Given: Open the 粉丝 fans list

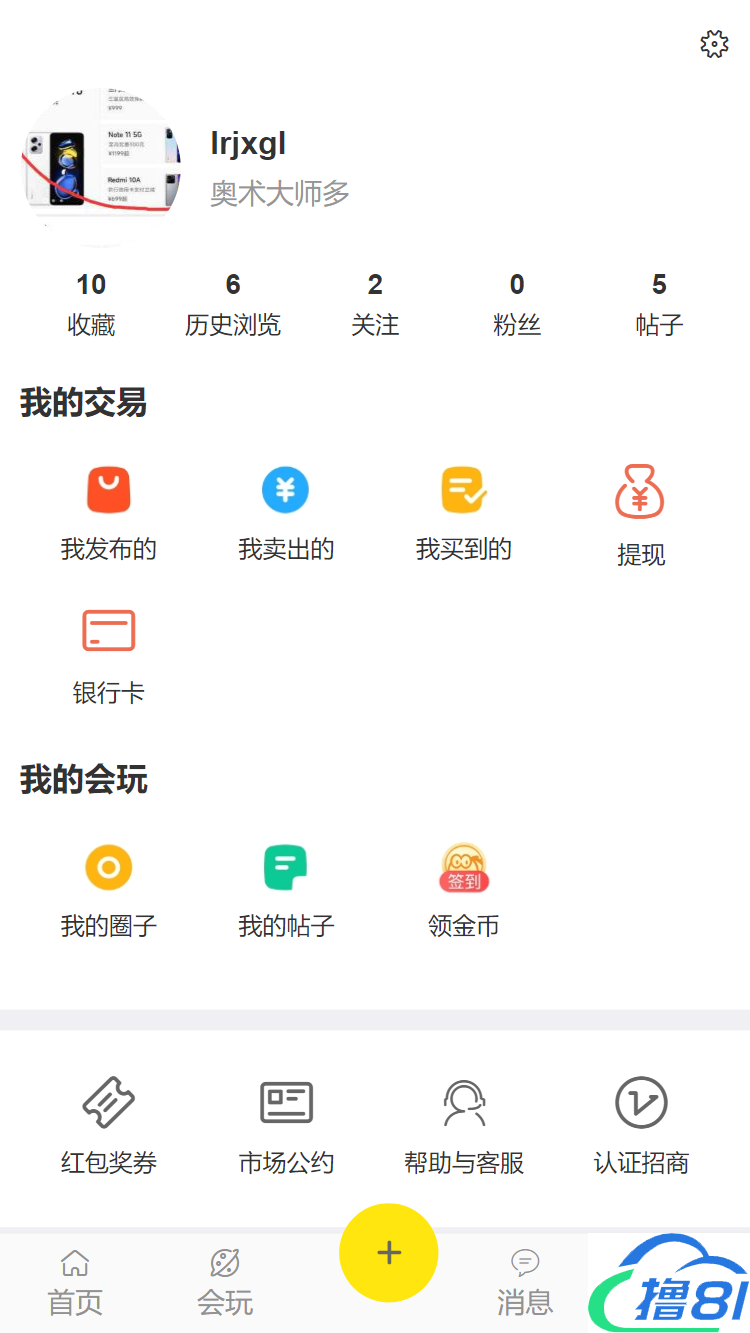Looking at the screenshot, I should point(517,304).
